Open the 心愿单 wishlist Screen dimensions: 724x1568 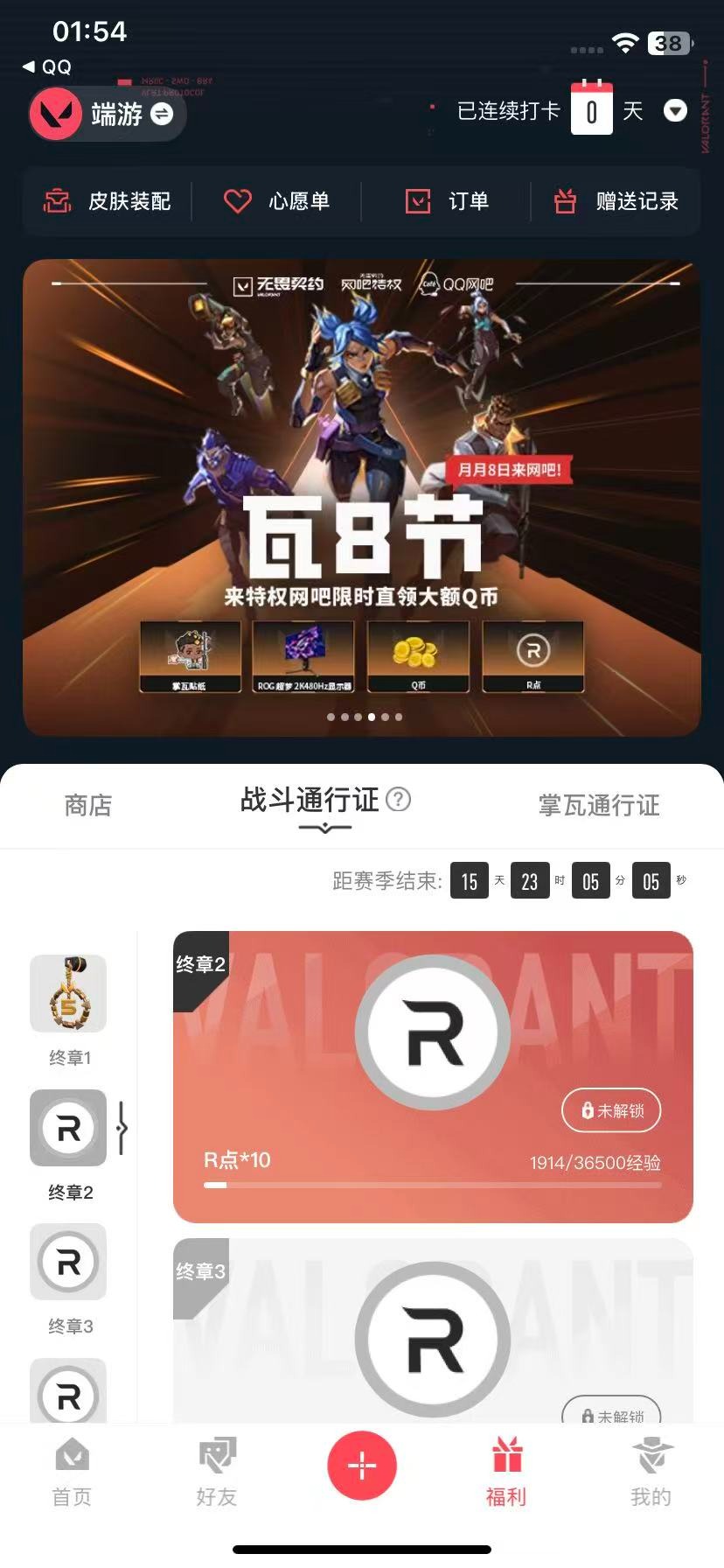[x=276, y=201]
